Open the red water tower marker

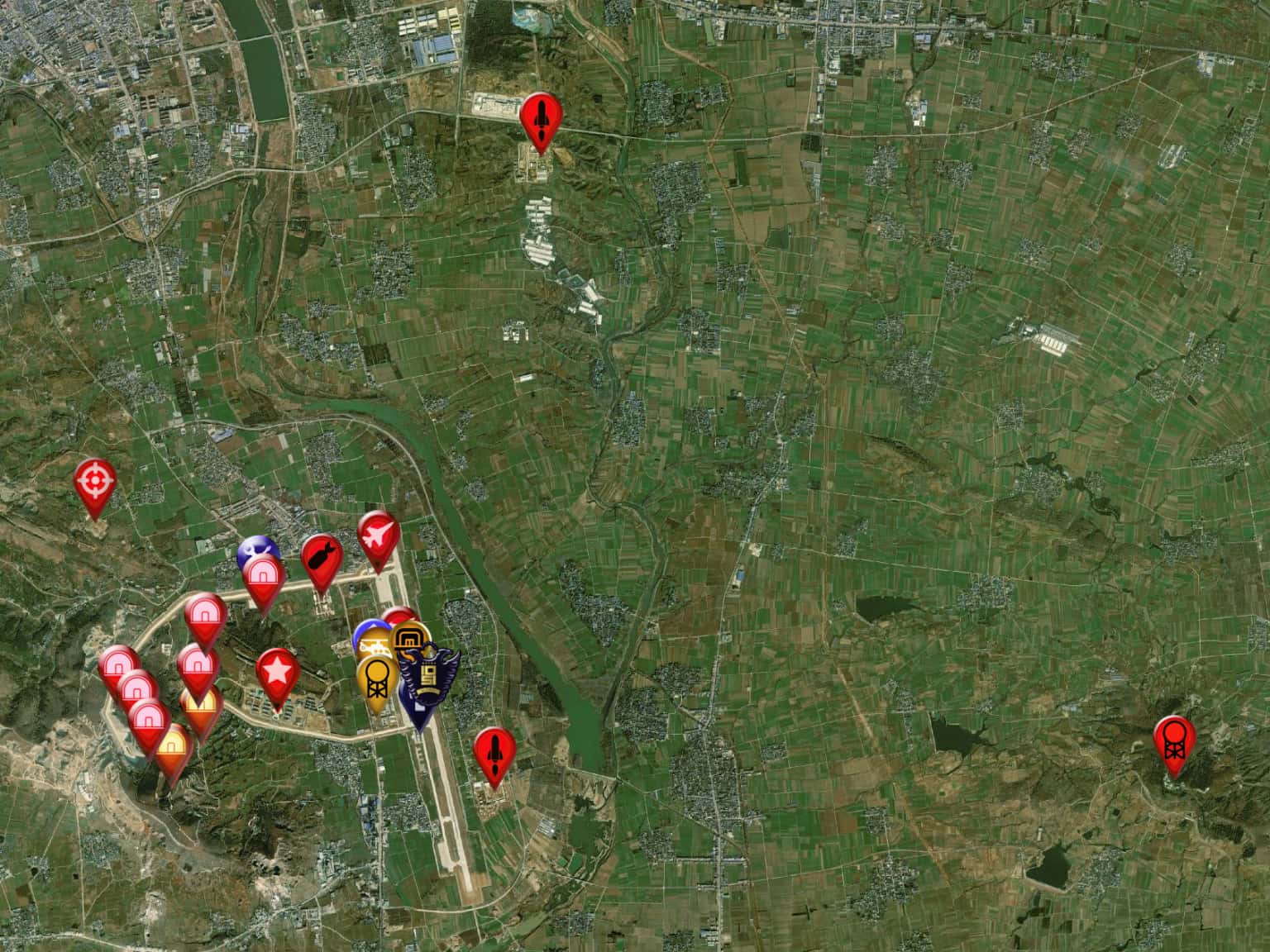[1174, 740]
